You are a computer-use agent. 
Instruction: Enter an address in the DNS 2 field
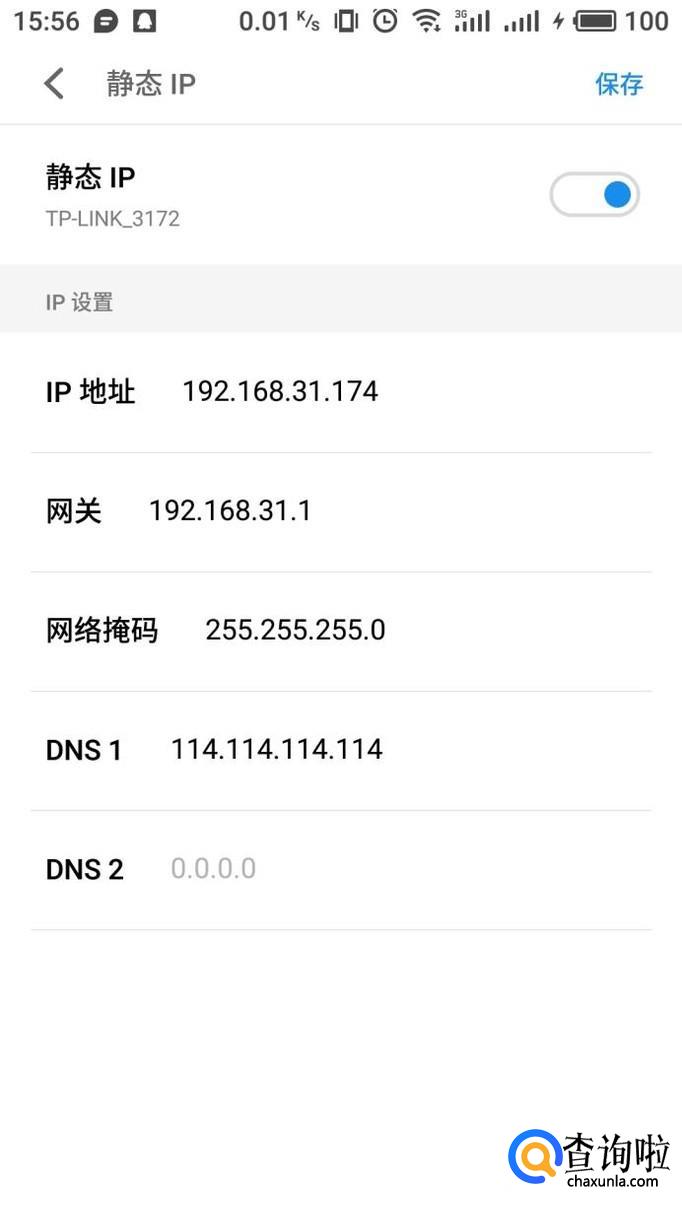213,868
